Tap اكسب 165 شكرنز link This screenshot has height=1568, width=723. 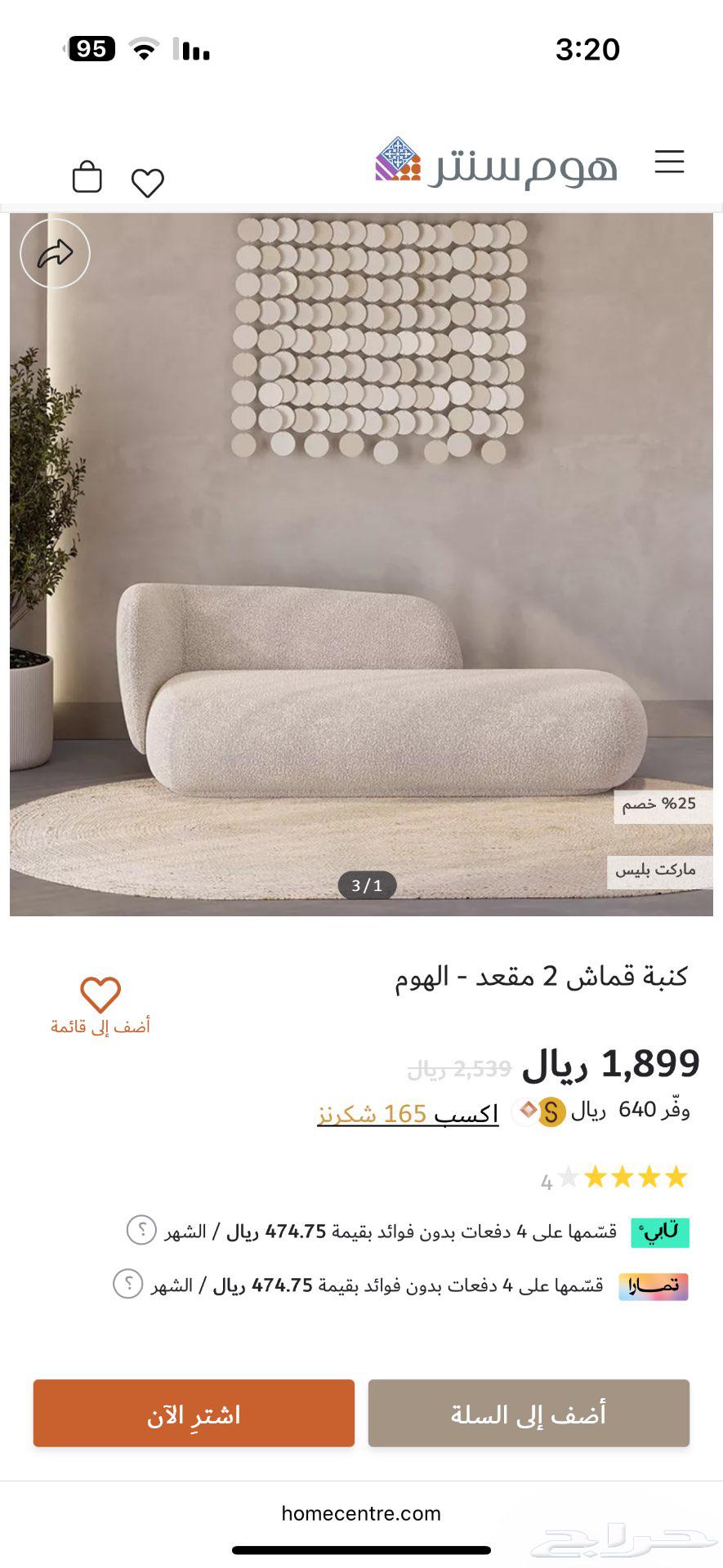(407, 1113)
